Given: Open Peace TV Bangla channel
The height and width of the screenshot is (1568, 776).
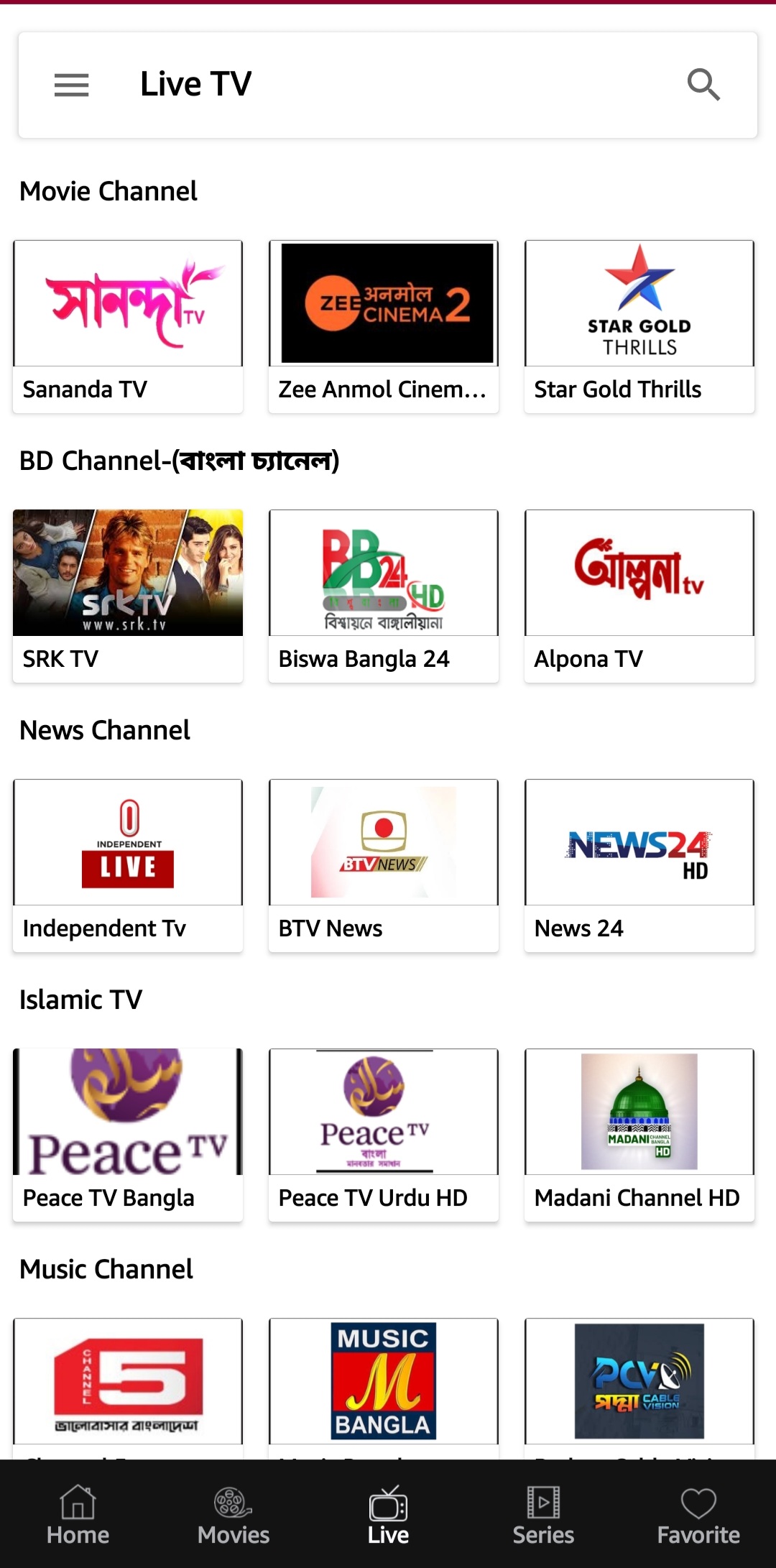Looking at the screenshot, I should (128, 1135).
